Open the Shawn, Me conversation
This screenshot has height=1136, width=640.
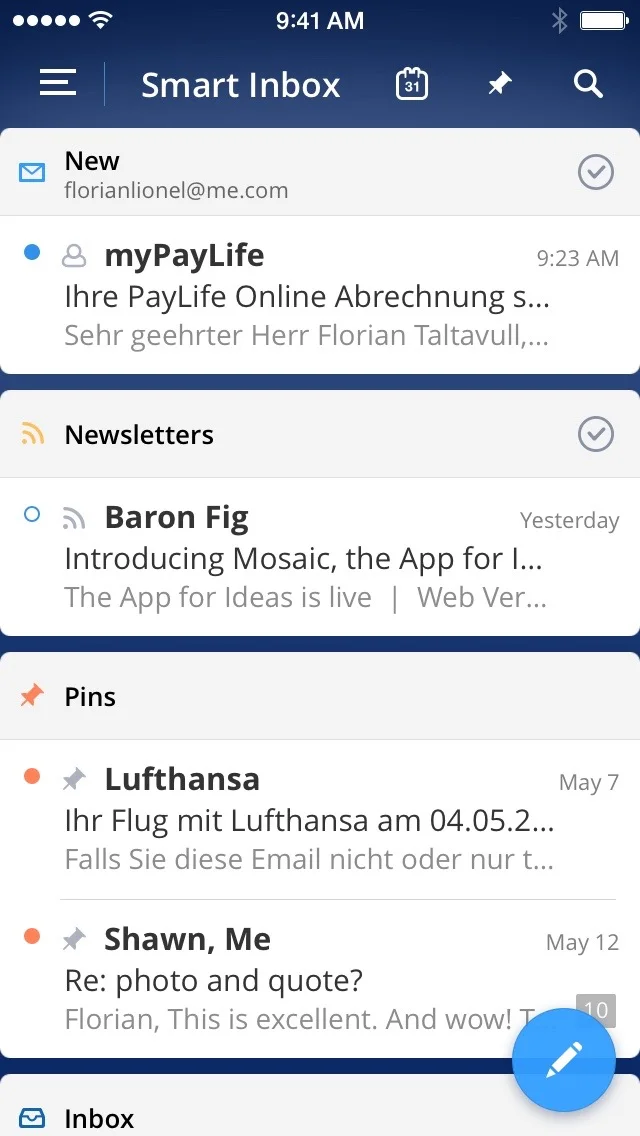[320, 979]
